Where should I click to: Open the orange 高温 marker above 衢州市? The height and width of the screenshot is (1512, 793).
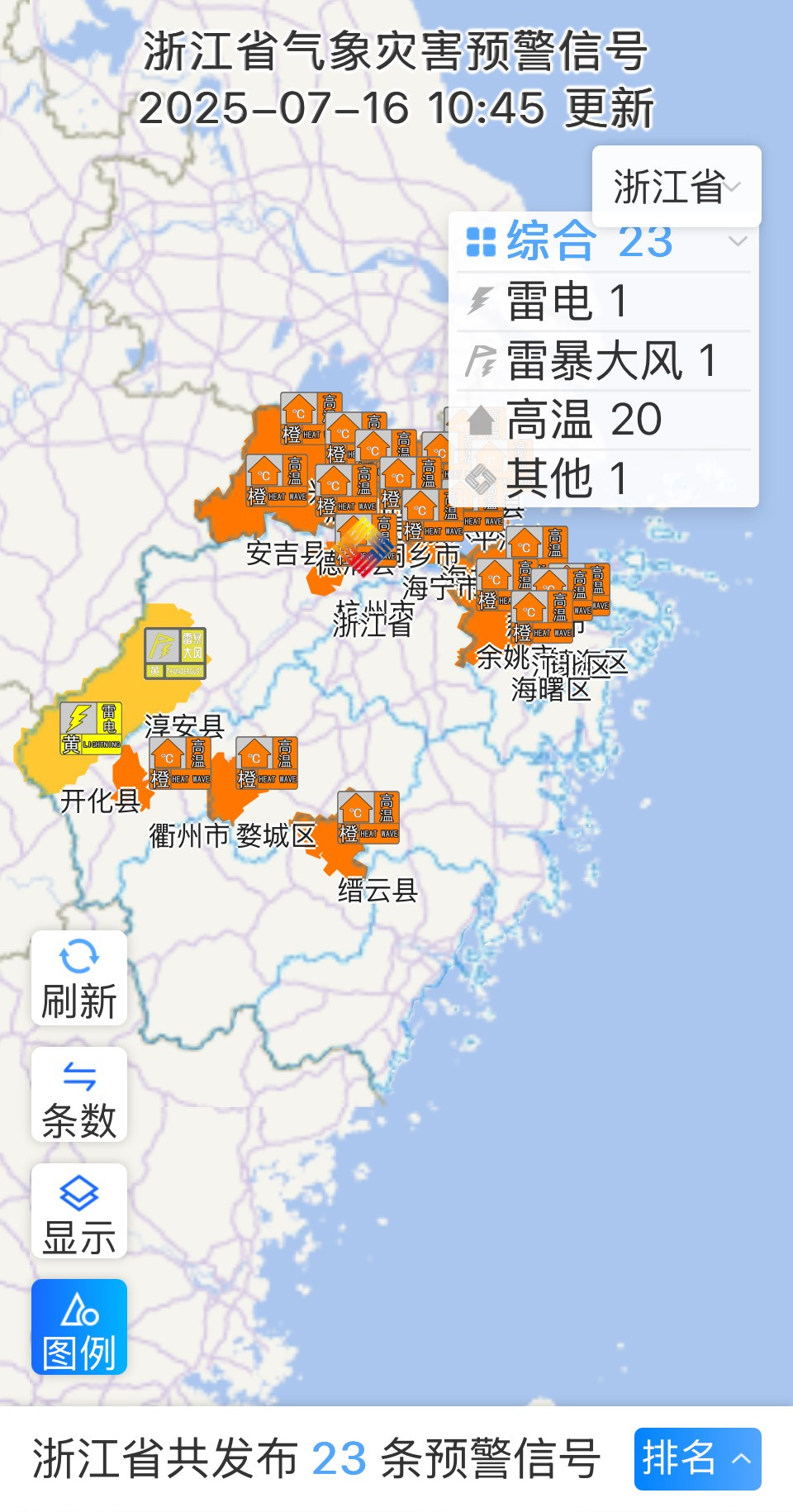pos(180,763)
